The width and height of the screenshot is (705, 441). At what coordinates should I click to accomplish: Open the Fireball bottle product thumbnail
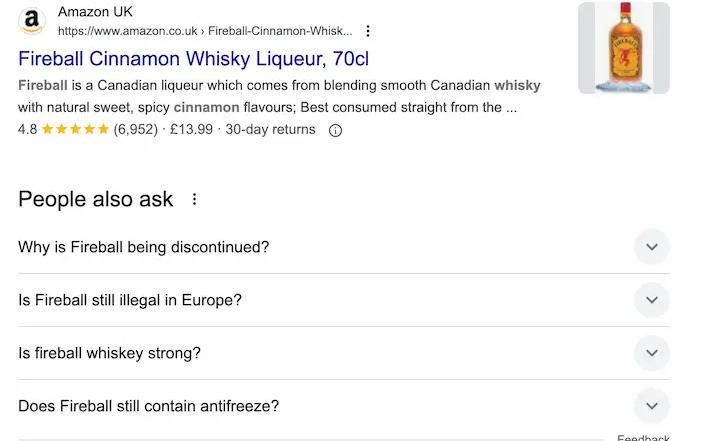623,48
